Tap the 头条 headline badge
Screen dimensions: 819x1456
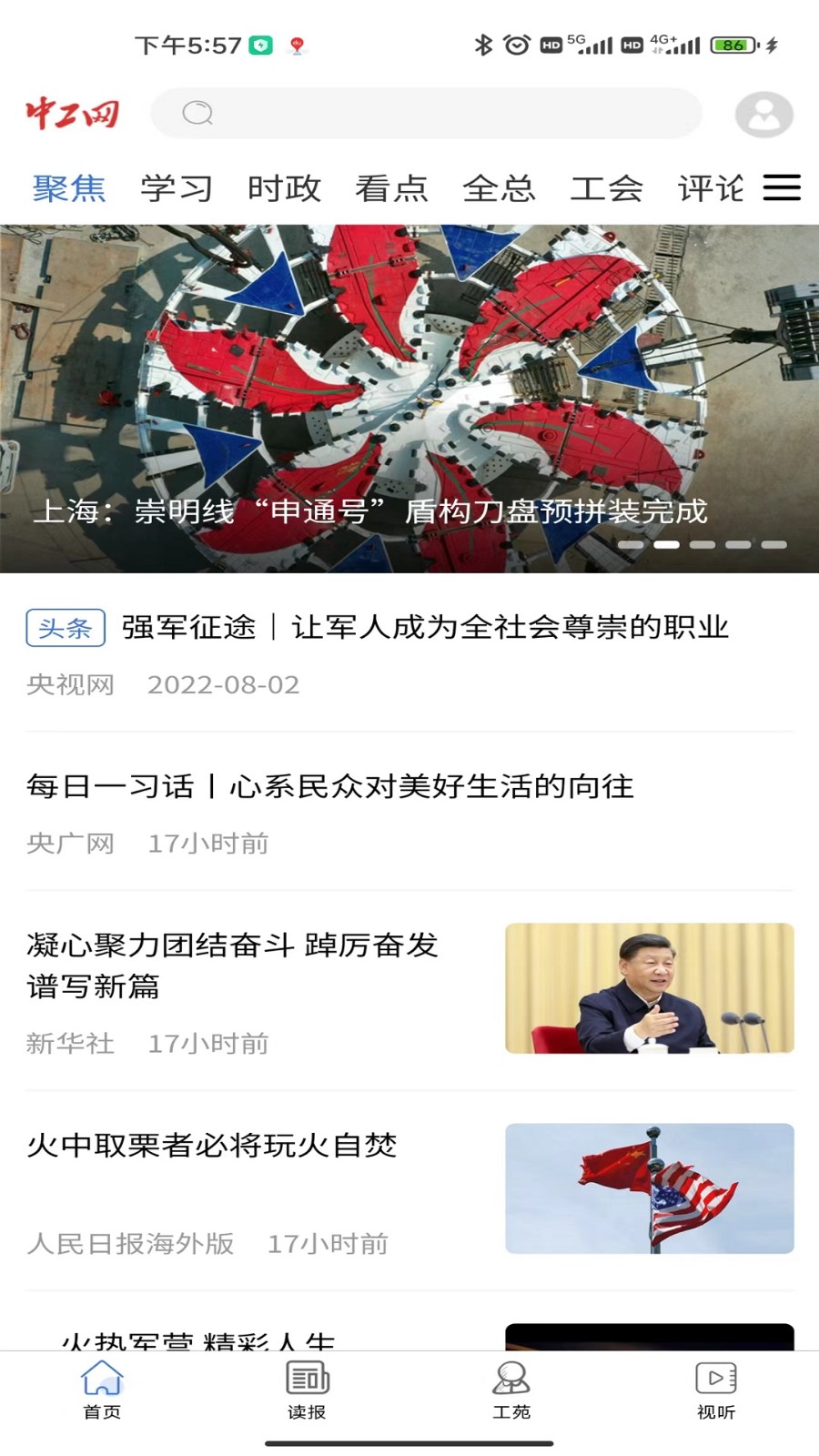(x=66, y=628)
